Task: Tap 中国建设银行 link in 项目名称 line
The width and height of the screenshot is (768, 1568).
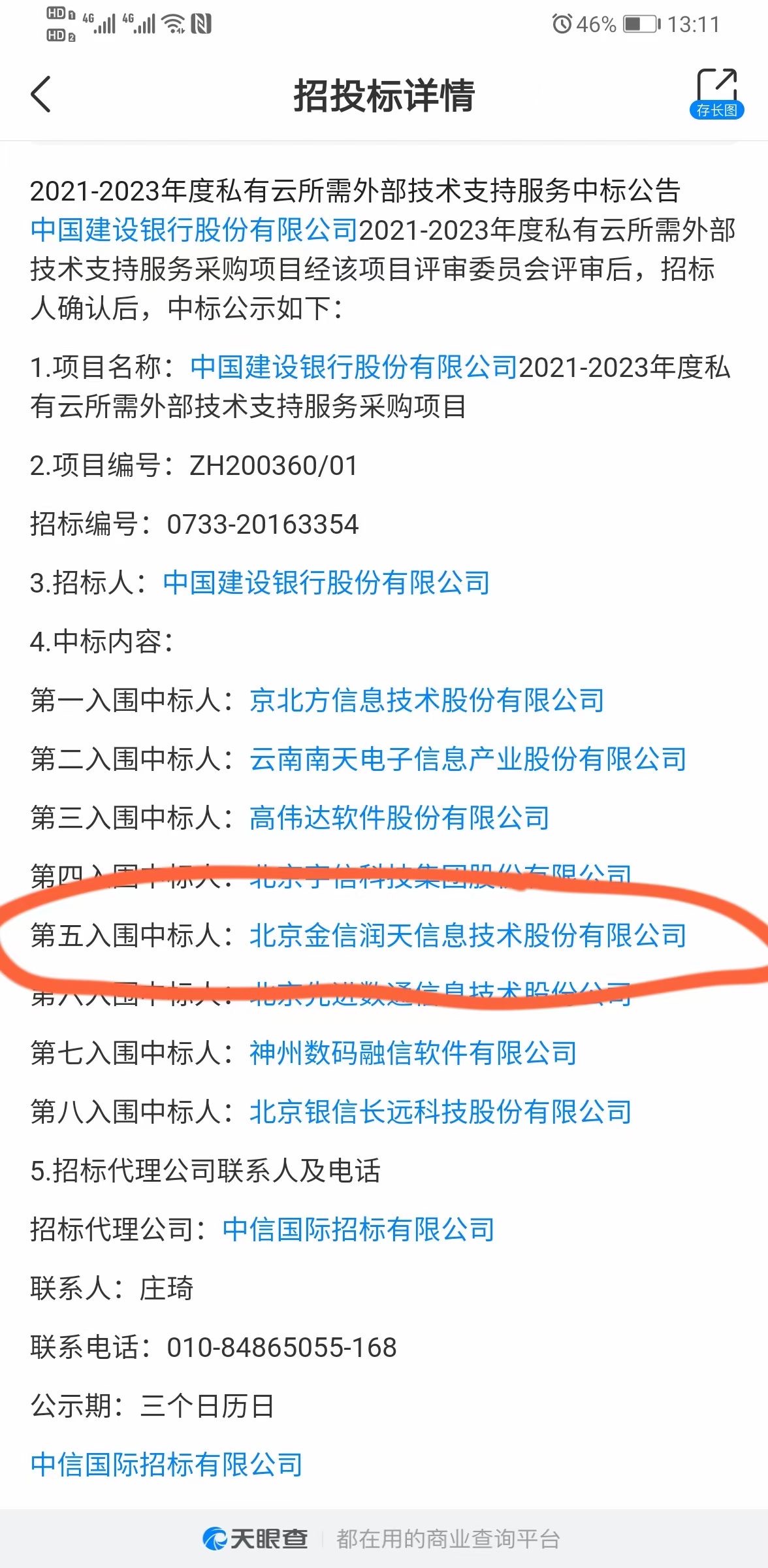Action: 354,367
